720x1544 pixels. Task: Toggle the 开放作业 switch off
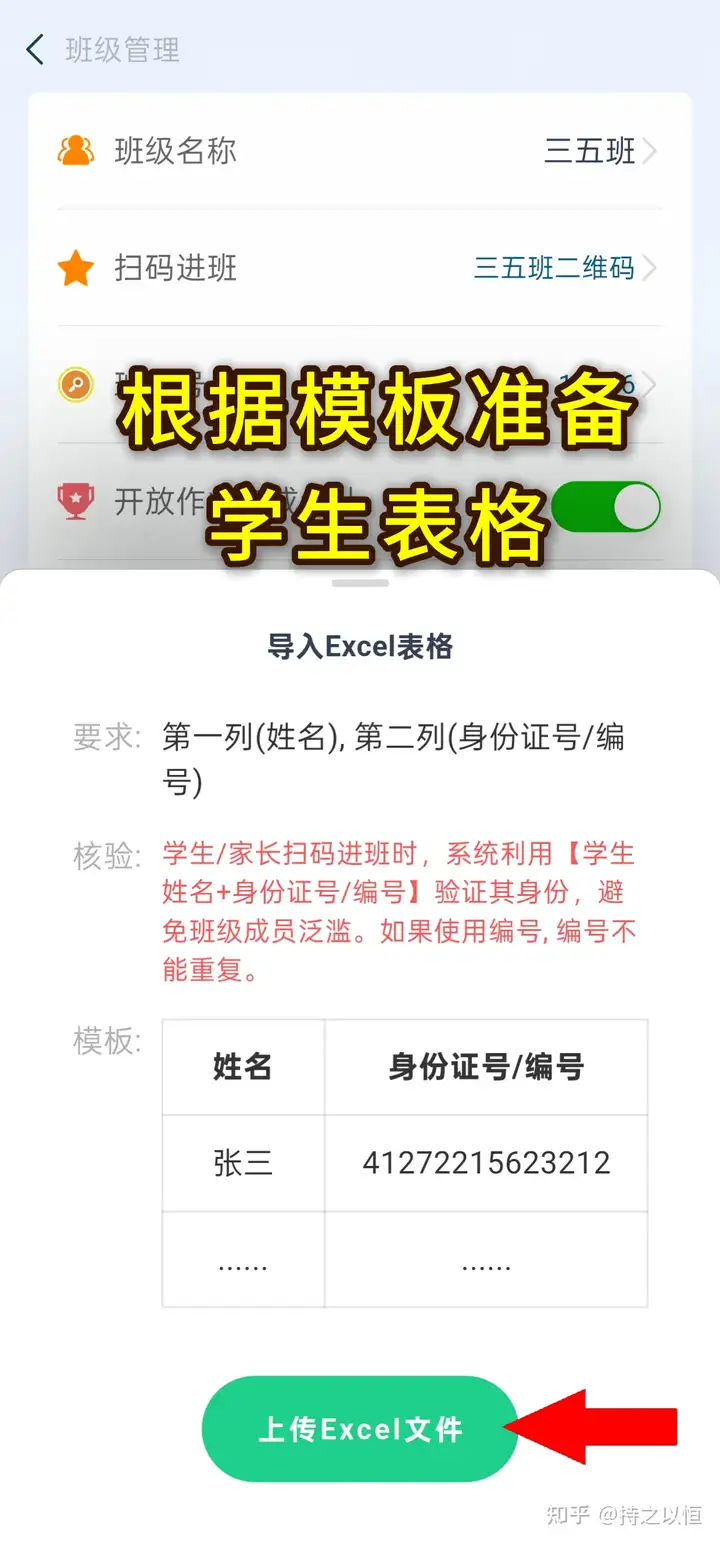tap(607, 507)
